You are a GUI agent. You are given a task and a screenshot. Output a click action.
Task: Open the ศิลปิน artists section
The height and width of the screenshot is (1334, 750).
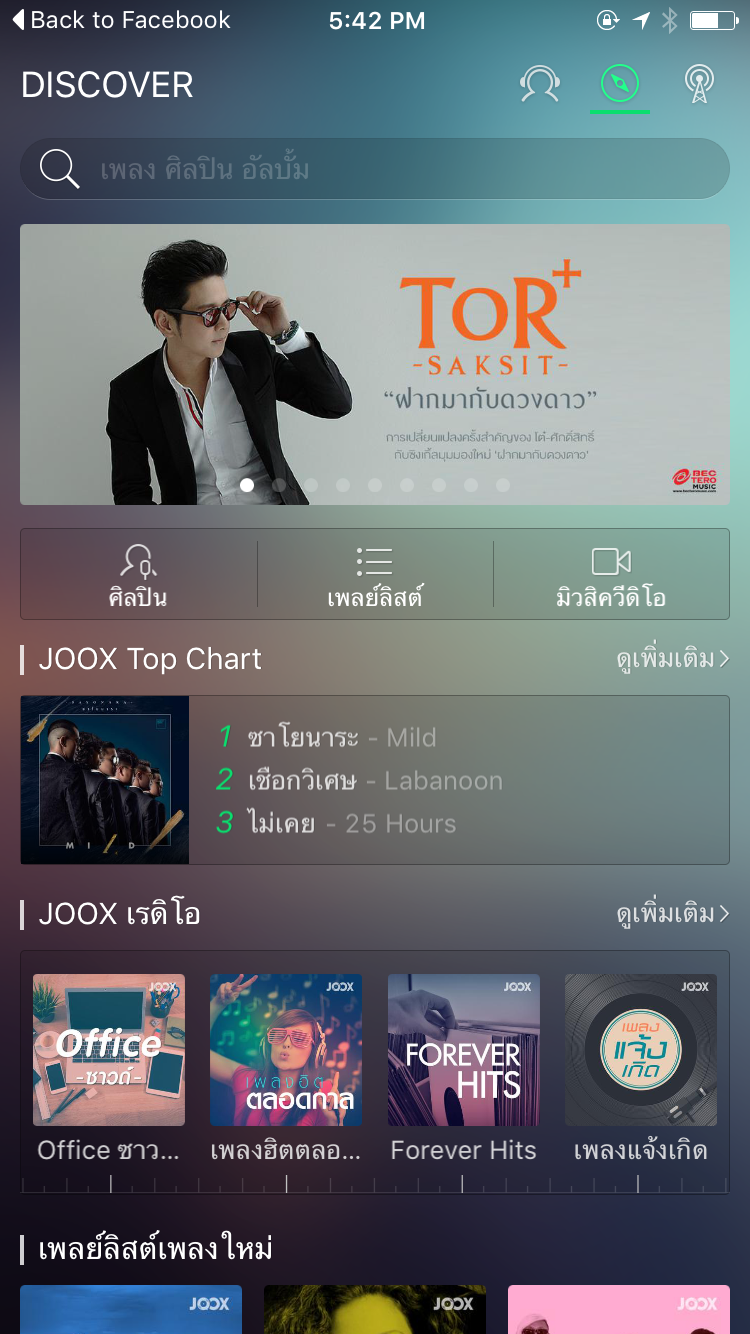[x=138, y=575]
